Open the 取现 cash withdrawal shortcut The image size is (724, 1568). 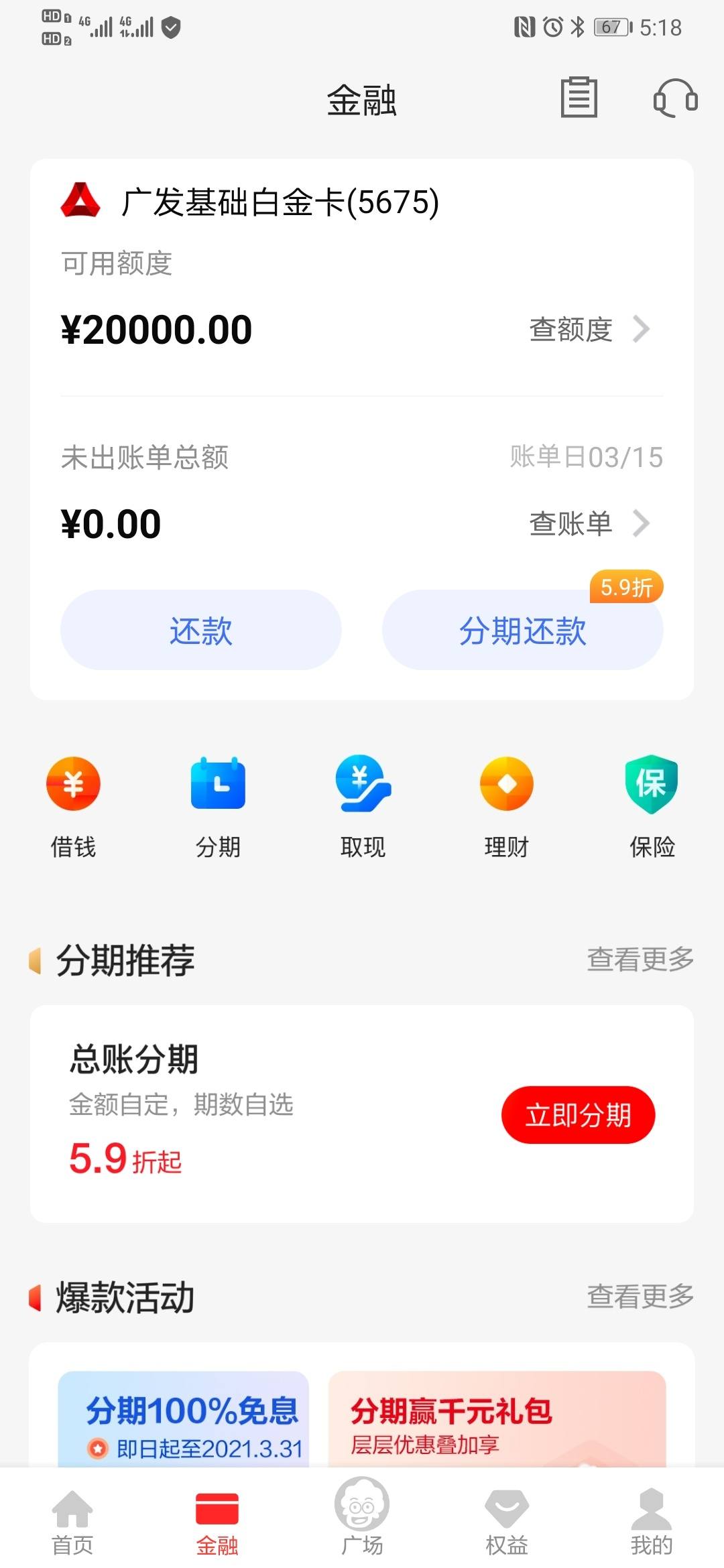363,807
